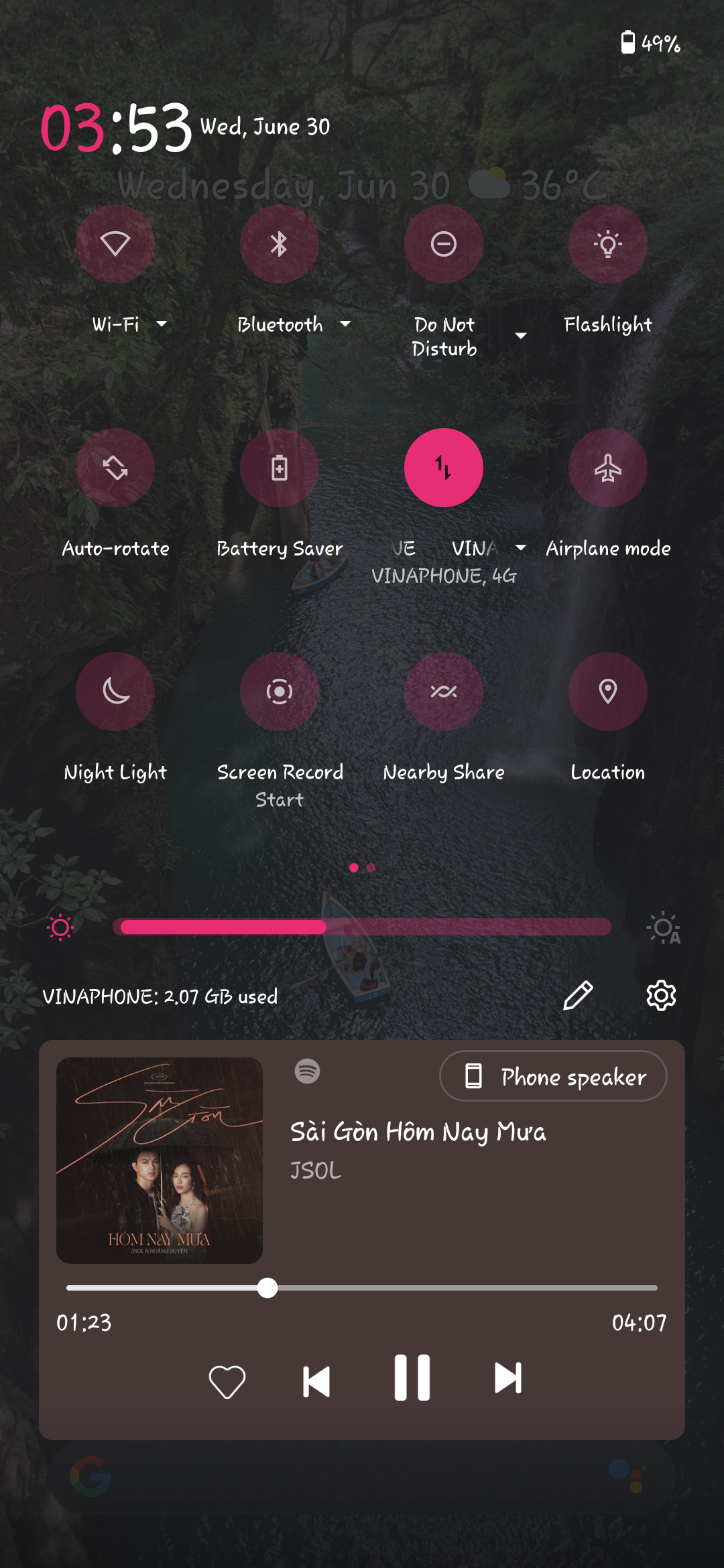Switch on the Flashlight
Viewport: 724px width, 1568px height.
point(608,244)
